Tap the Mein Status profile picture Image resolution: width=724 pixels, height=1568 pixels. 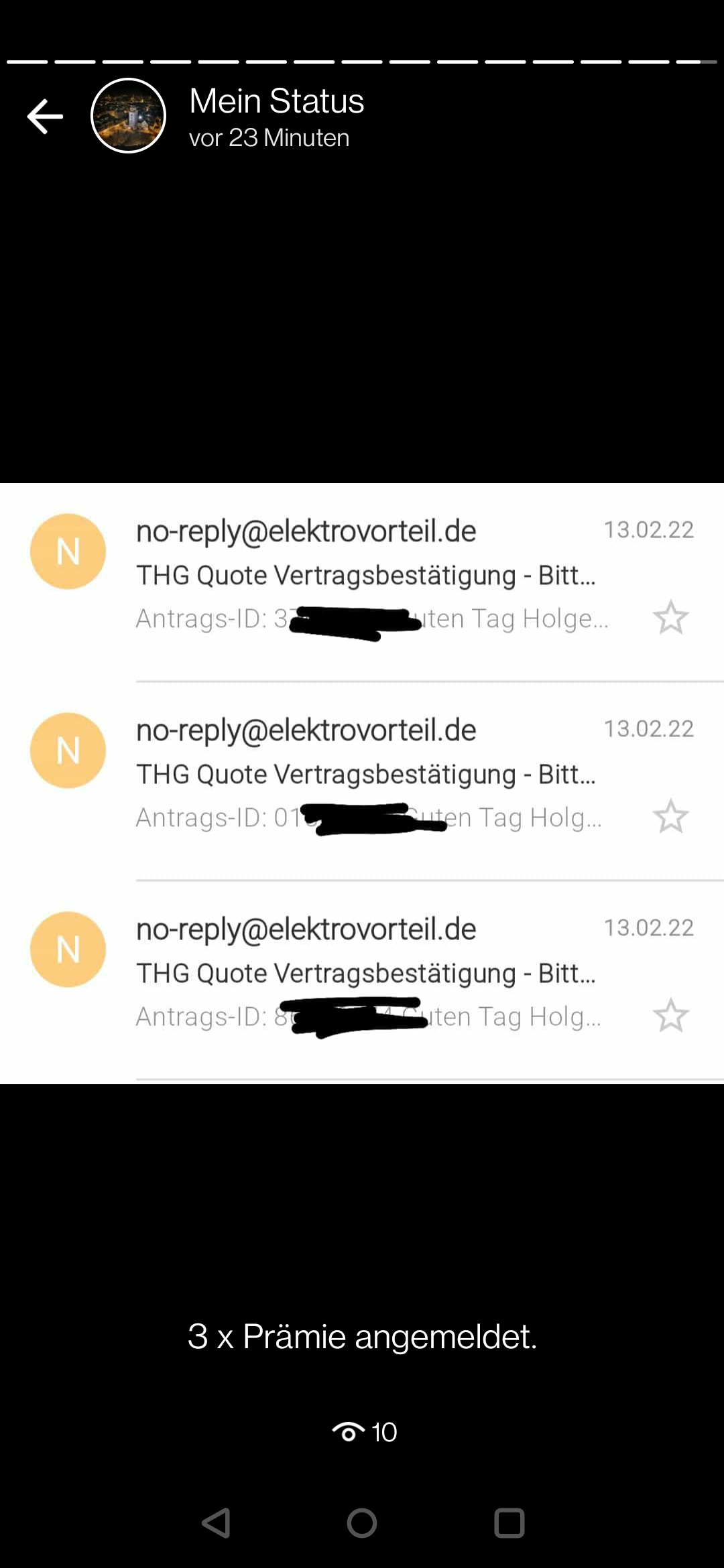128,116
